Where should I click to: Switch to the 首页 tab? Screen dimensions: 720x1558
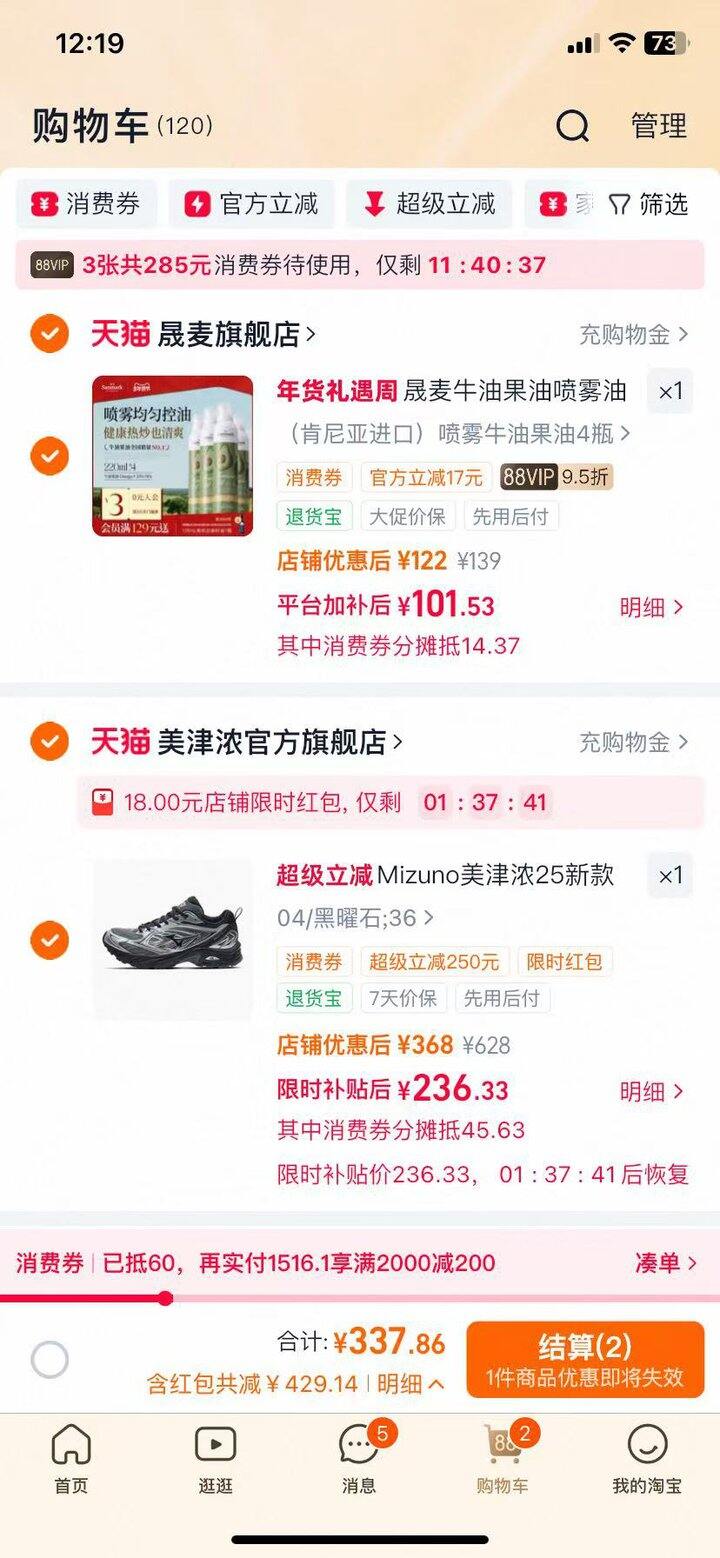pyautogui.click(x=71, y=1459)
